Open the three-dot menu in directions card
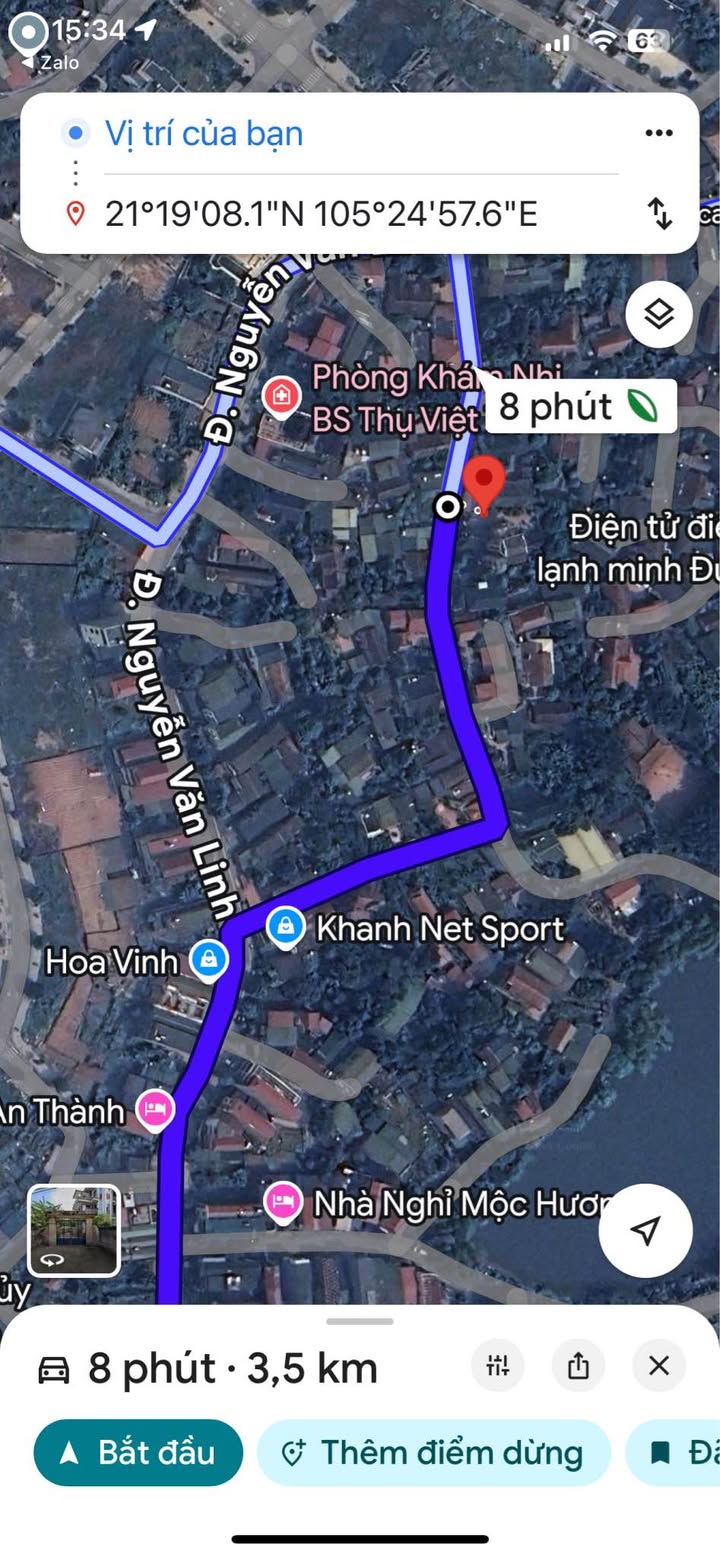This screenshot has height=1557, width=720. click(658, 134)
